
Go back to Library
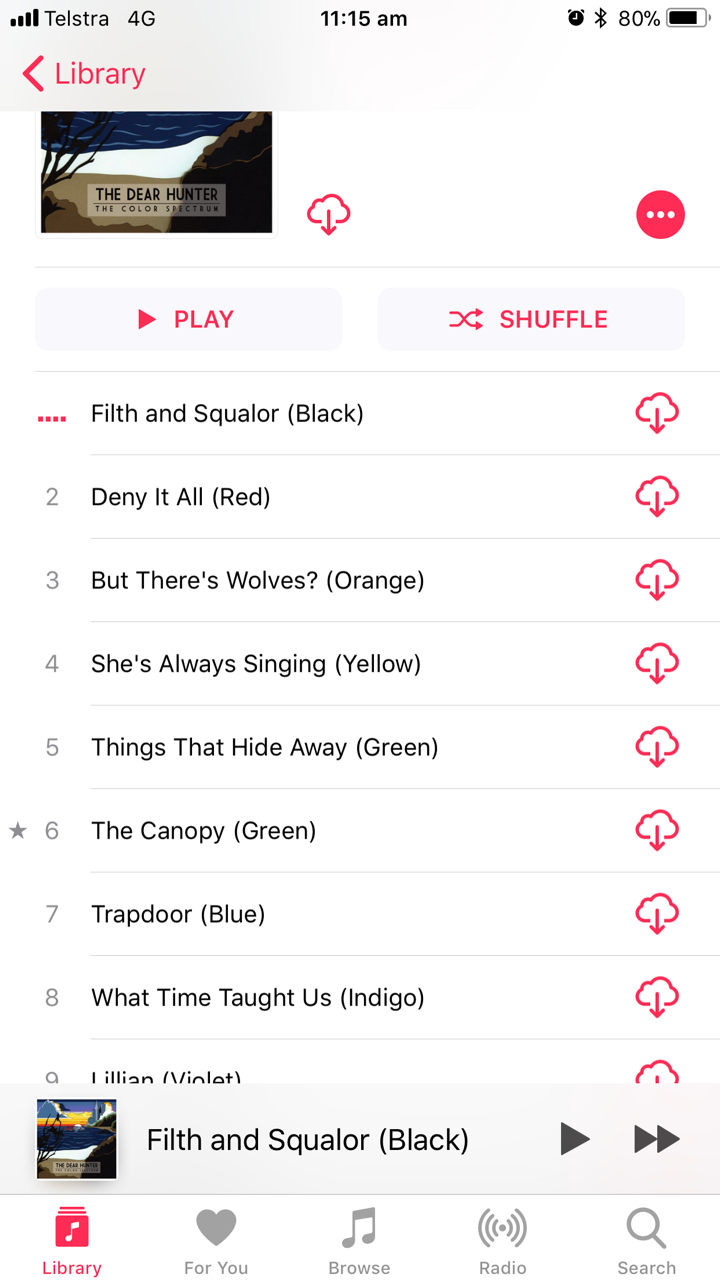coord(84,74)
